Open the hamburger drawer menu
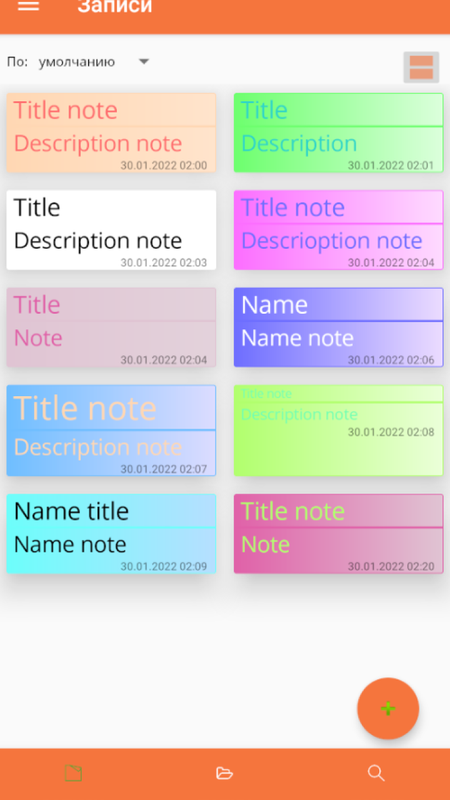Screen dimensions: 450x800 pos(29,6)
